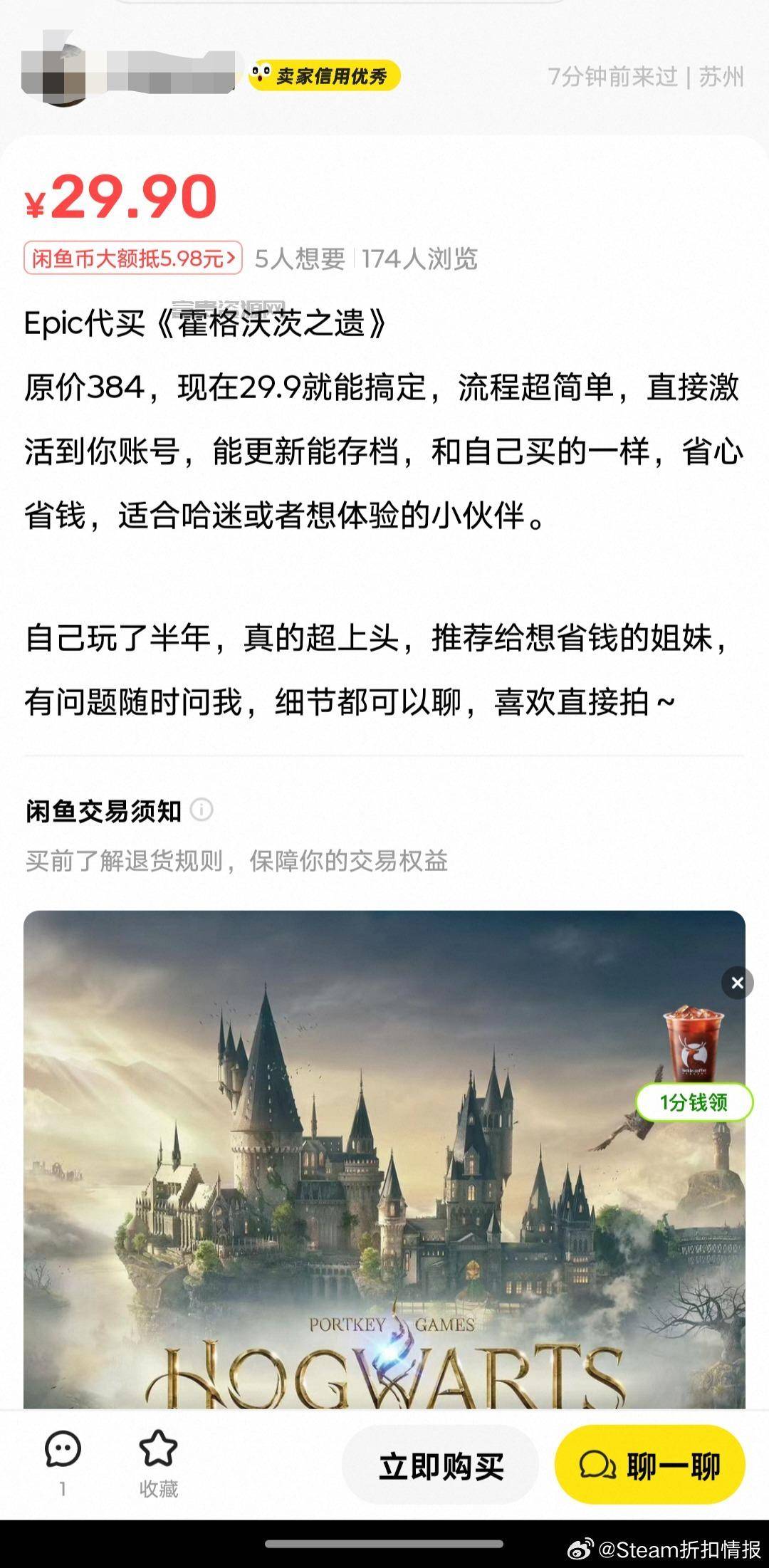Open the 卖家信用优秀 credit badge

[325, 75]
